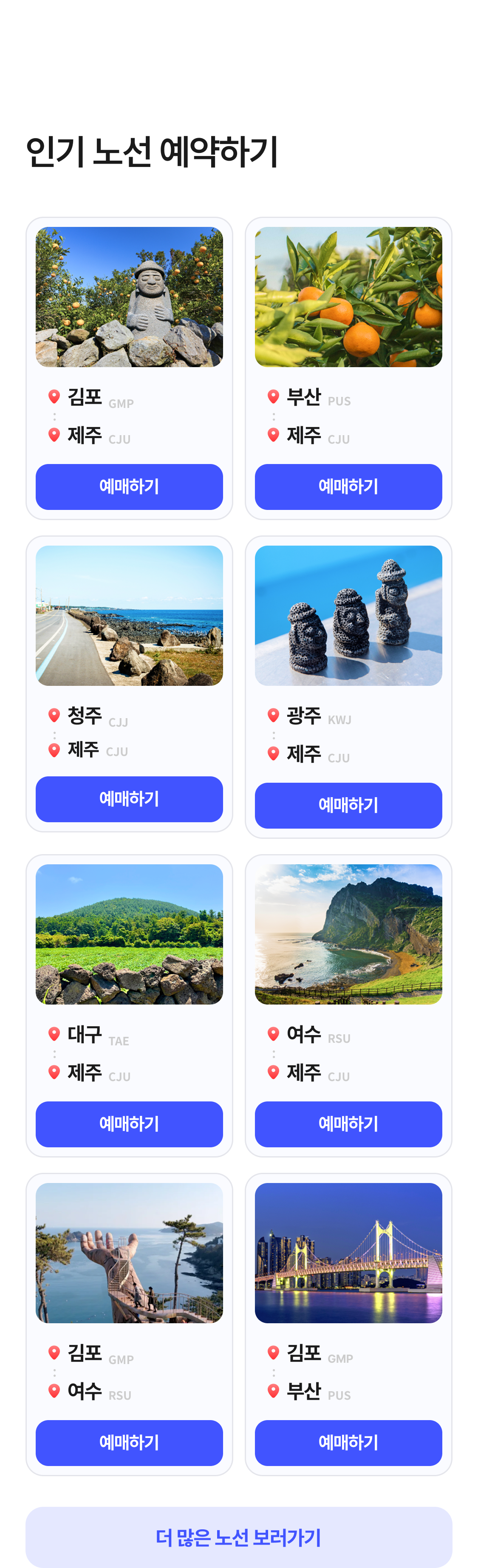This screenshot has height=1568, width=478.
Task: Tap 예매하기 for 청주 to 제주
Action: [x=129, y=798]
